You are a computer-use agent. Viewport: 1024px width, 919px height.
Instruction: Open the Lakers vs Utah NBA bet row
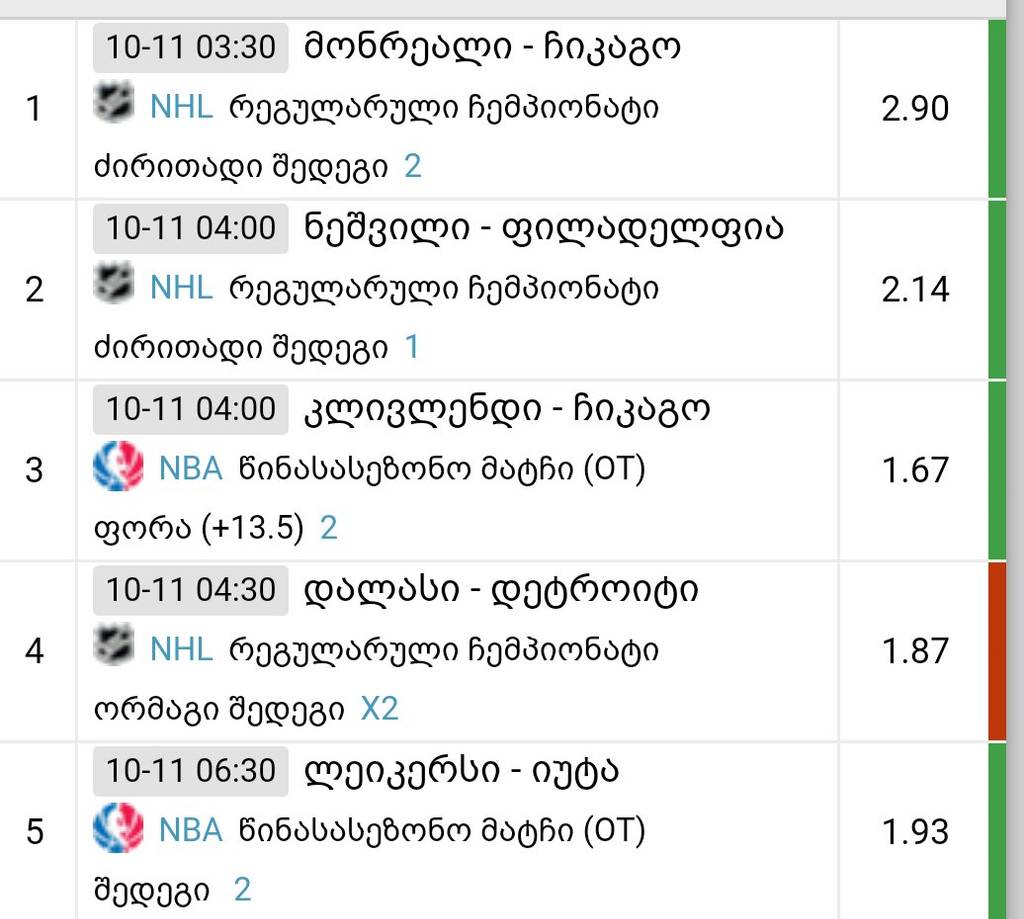click(x=461, y=771)
